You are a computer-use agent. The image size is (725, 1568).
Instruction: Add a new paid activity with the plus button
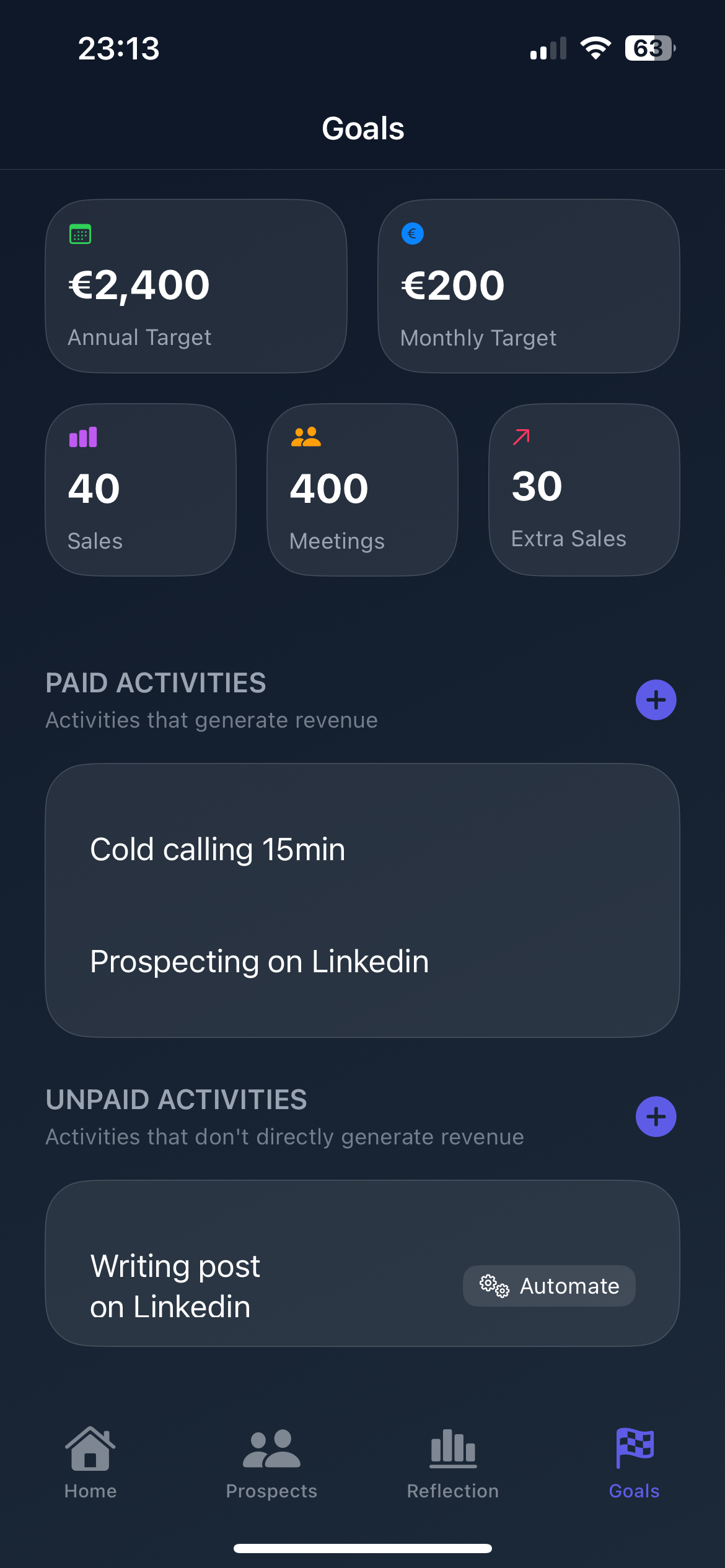click(x=655, y=700)
